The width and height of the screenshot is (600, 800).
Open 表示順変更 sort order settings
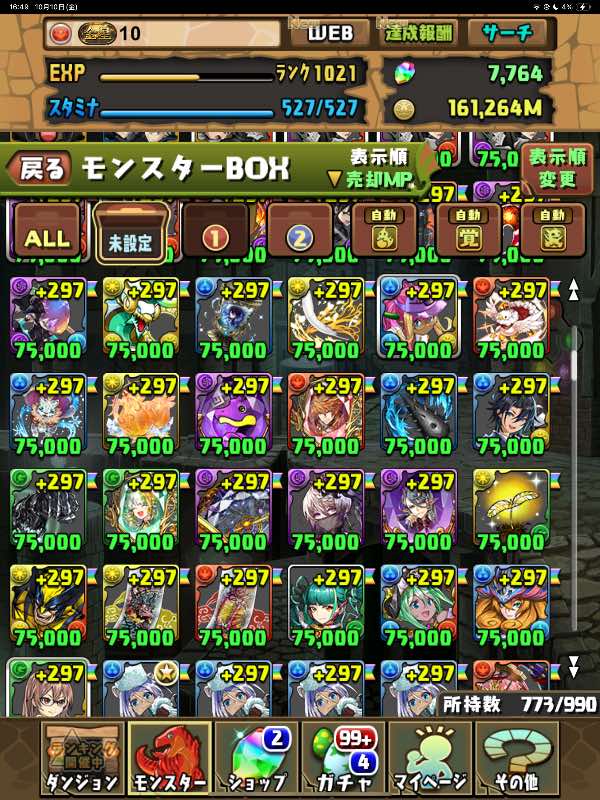coord(557,168)
